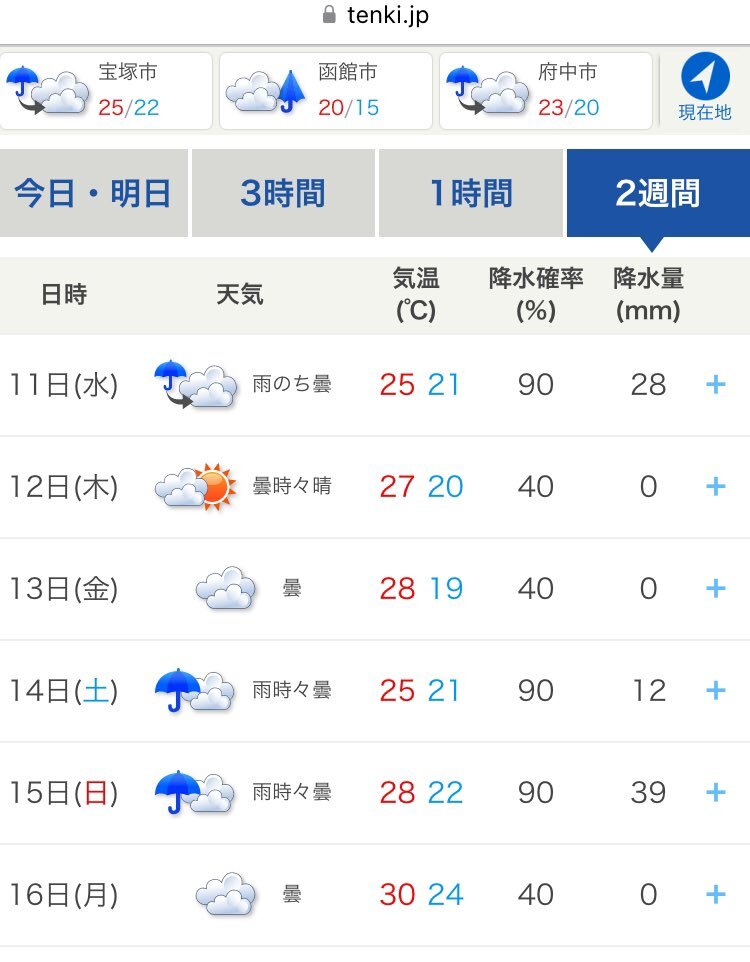750x962 pixels.
Task: Switch to the 1時間 forecast tab
Action: point(470,193)
